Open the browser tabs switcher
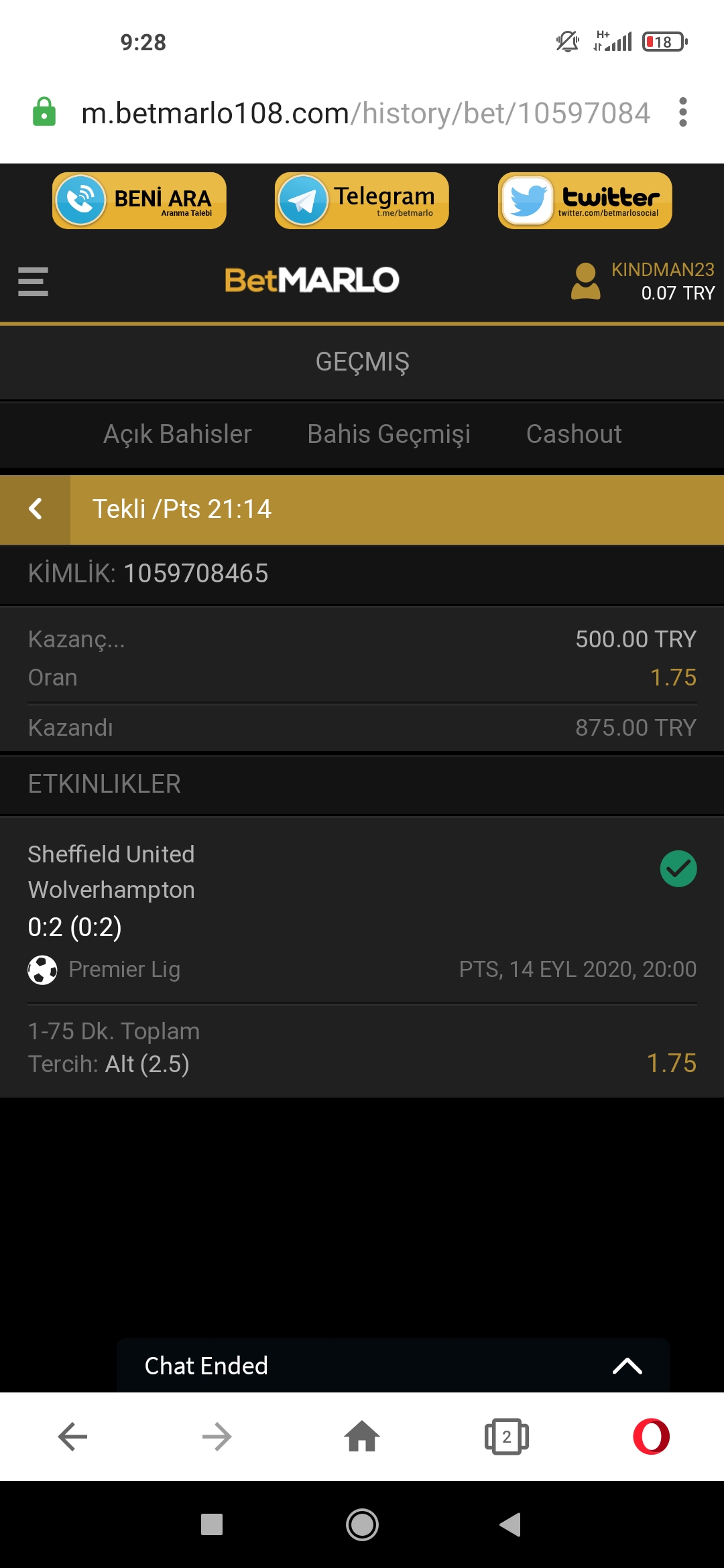The image size is (724, 1568). pyautogui.click(x=507, y=1437)
